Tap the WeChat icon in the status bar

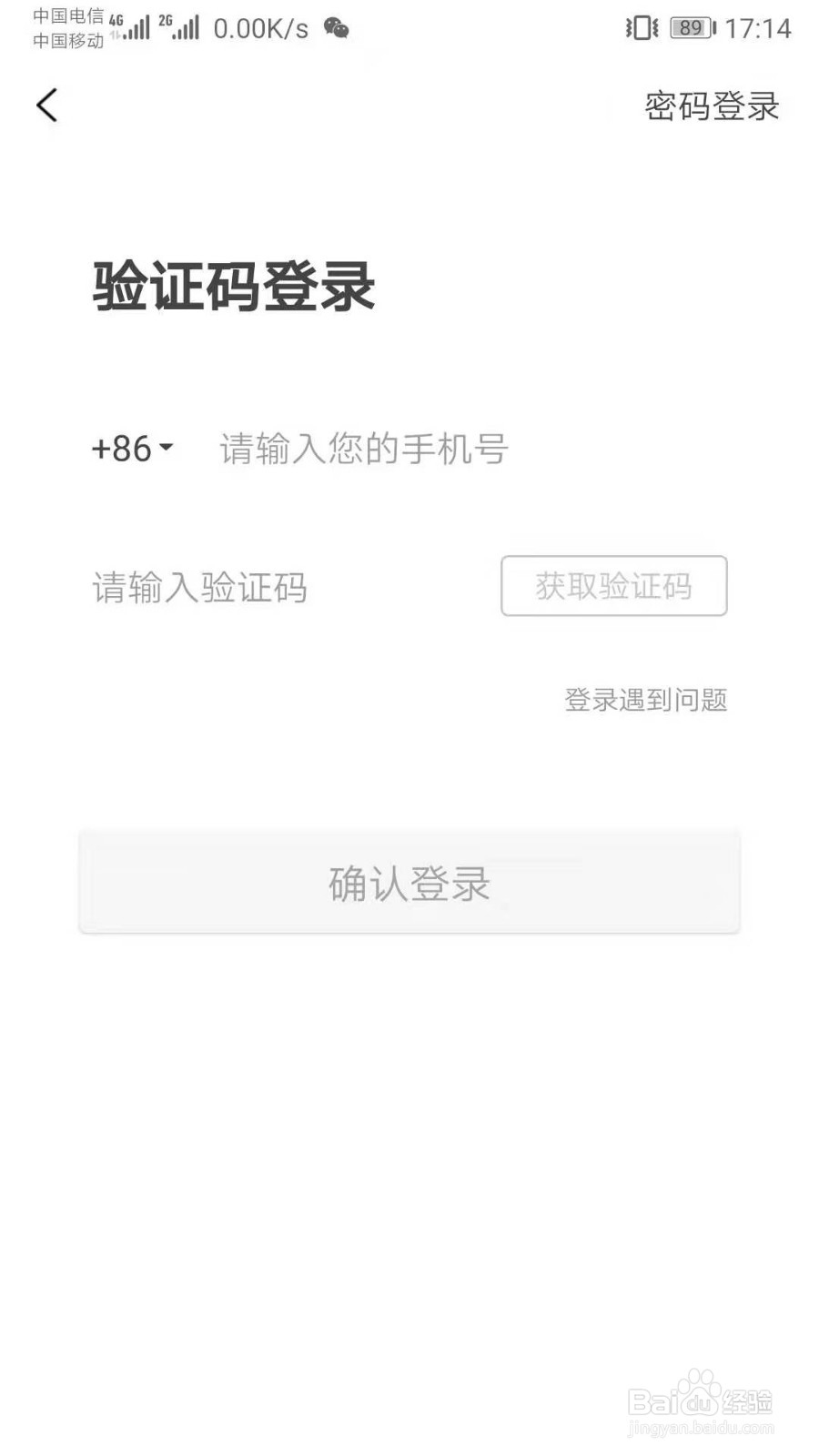tap(335, 28)
